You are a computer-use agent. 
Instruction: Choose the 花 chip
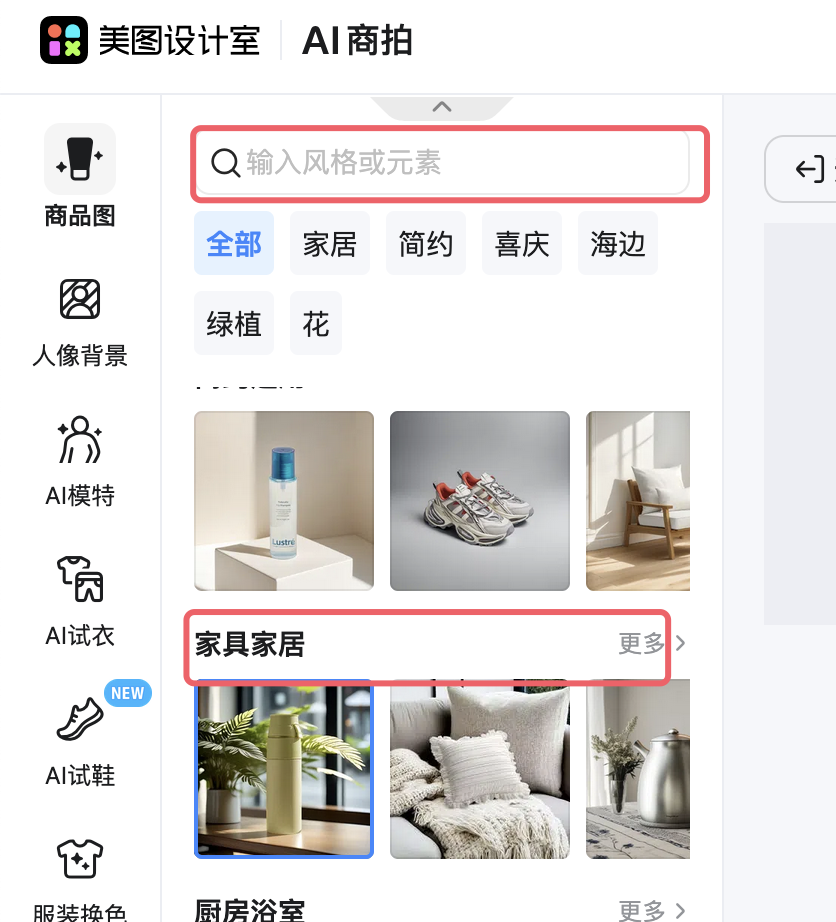[x=316, y=324]
